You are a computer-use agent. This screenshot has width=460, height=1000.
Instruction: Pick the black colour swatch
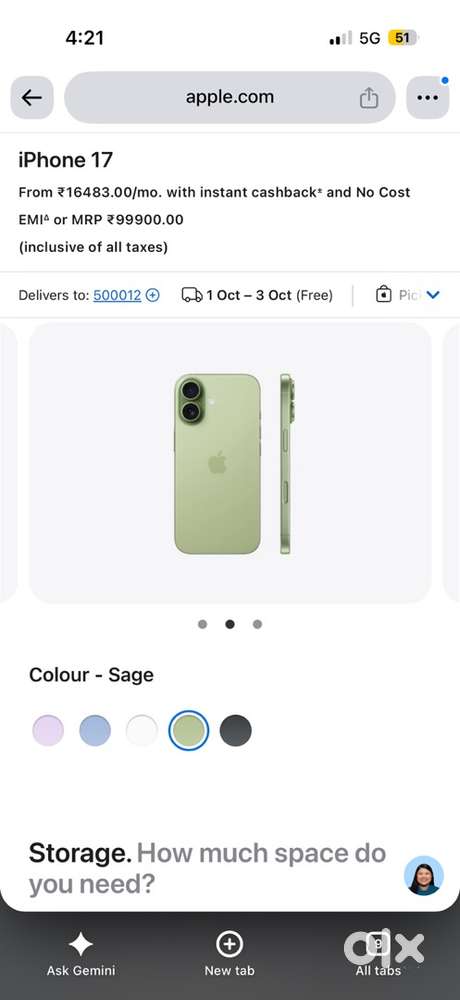[235, 730]
